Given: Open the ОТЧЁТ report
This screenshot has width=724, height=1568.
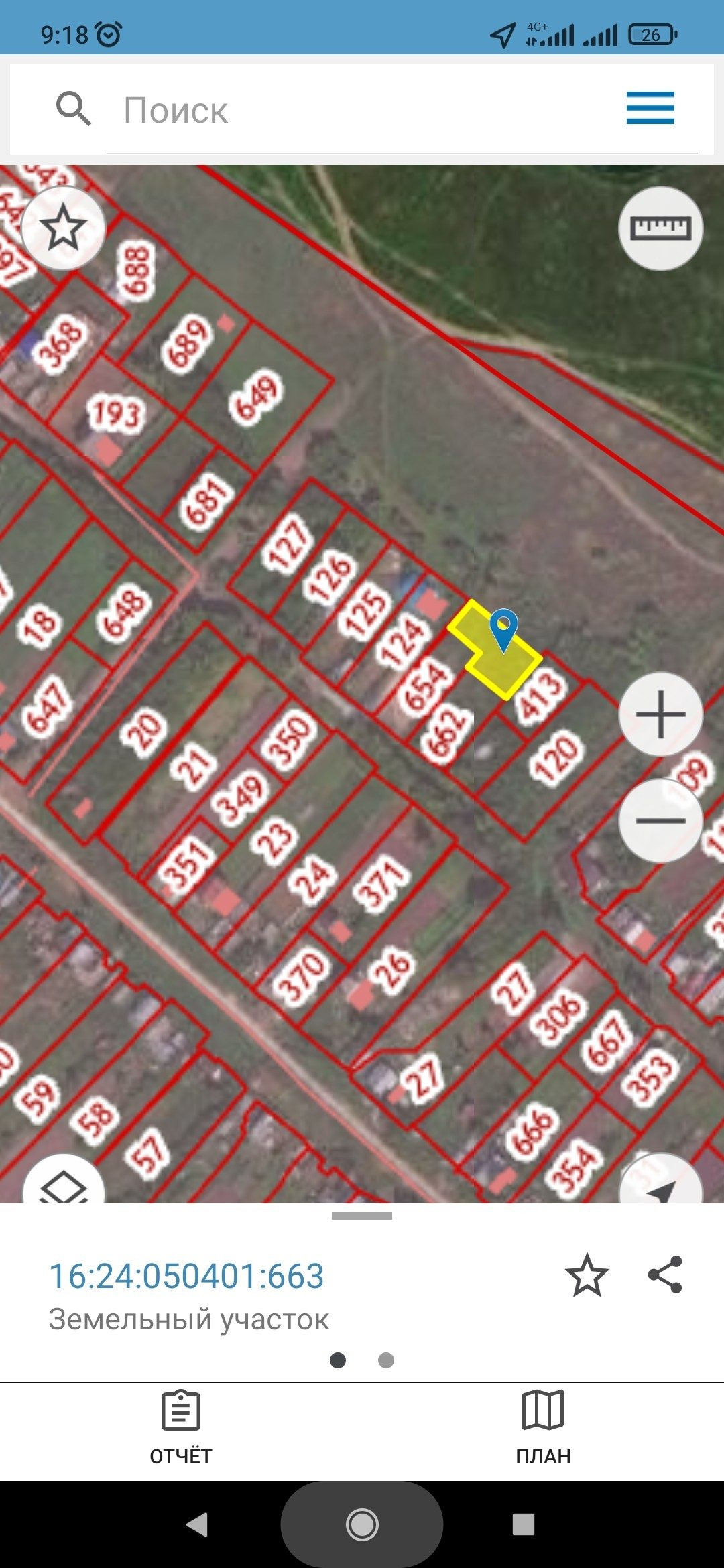Looking at the screenshot, I should (x=181, y=1427).
